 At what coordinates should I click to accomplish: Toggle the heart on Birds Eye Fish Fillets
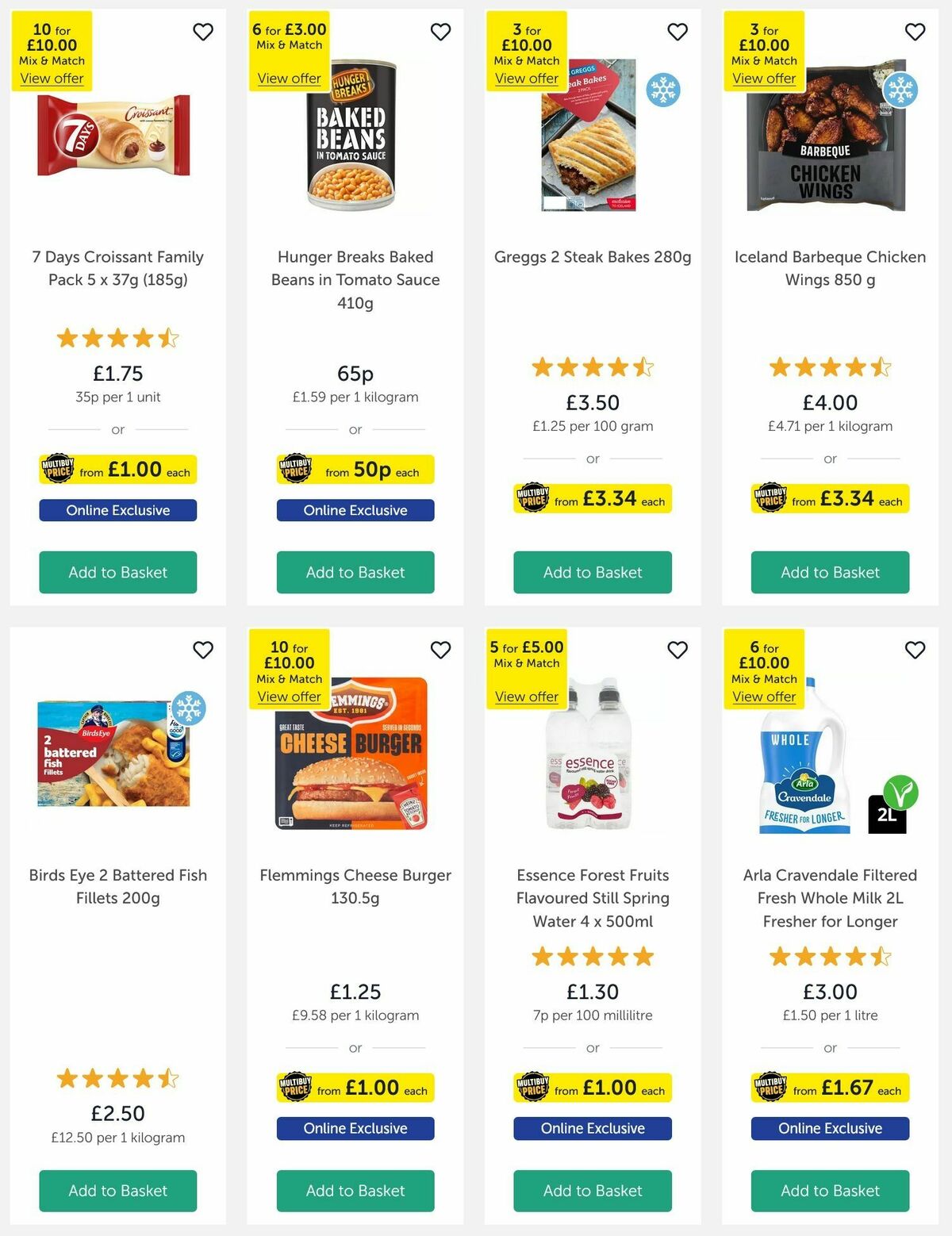(203, 650)
